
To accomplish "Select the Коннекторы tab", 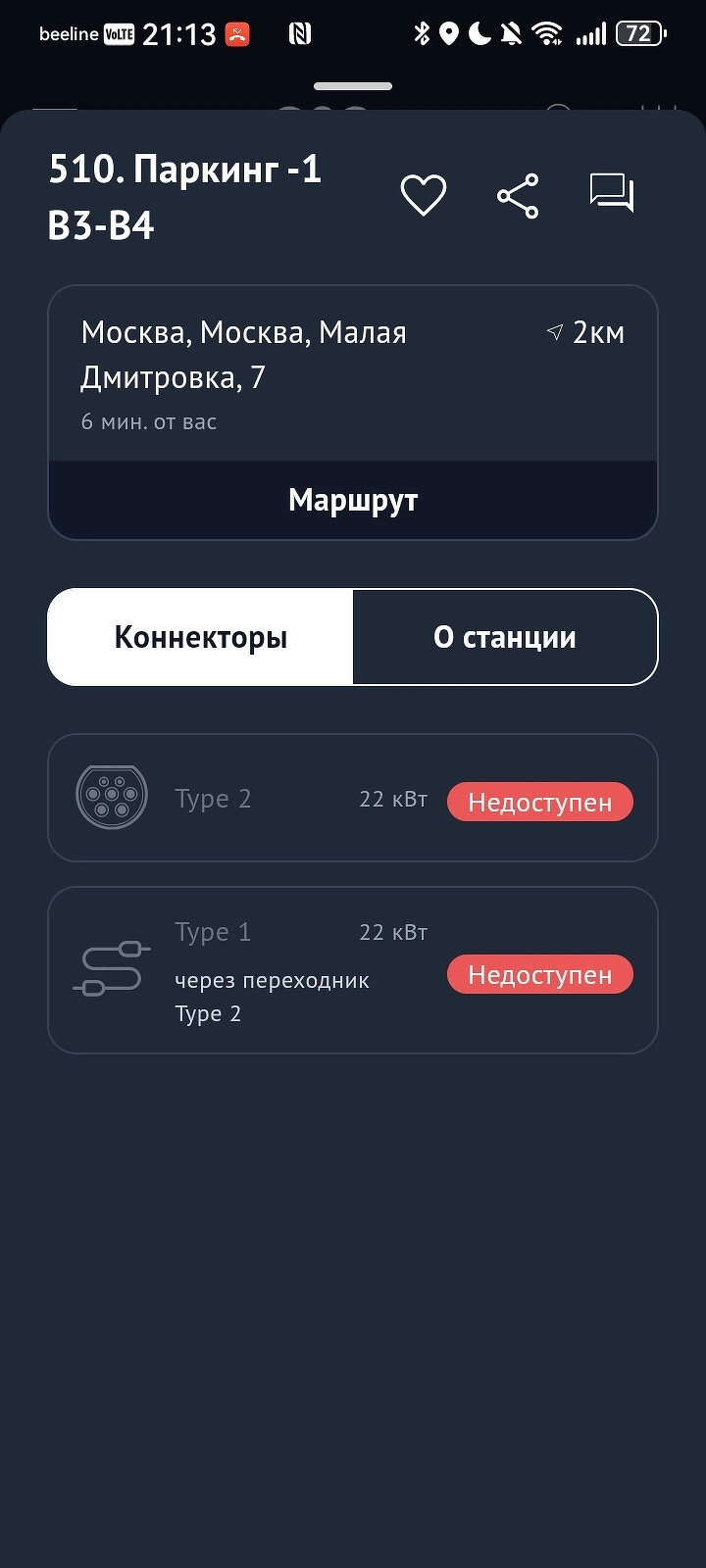I will (201, 637).
